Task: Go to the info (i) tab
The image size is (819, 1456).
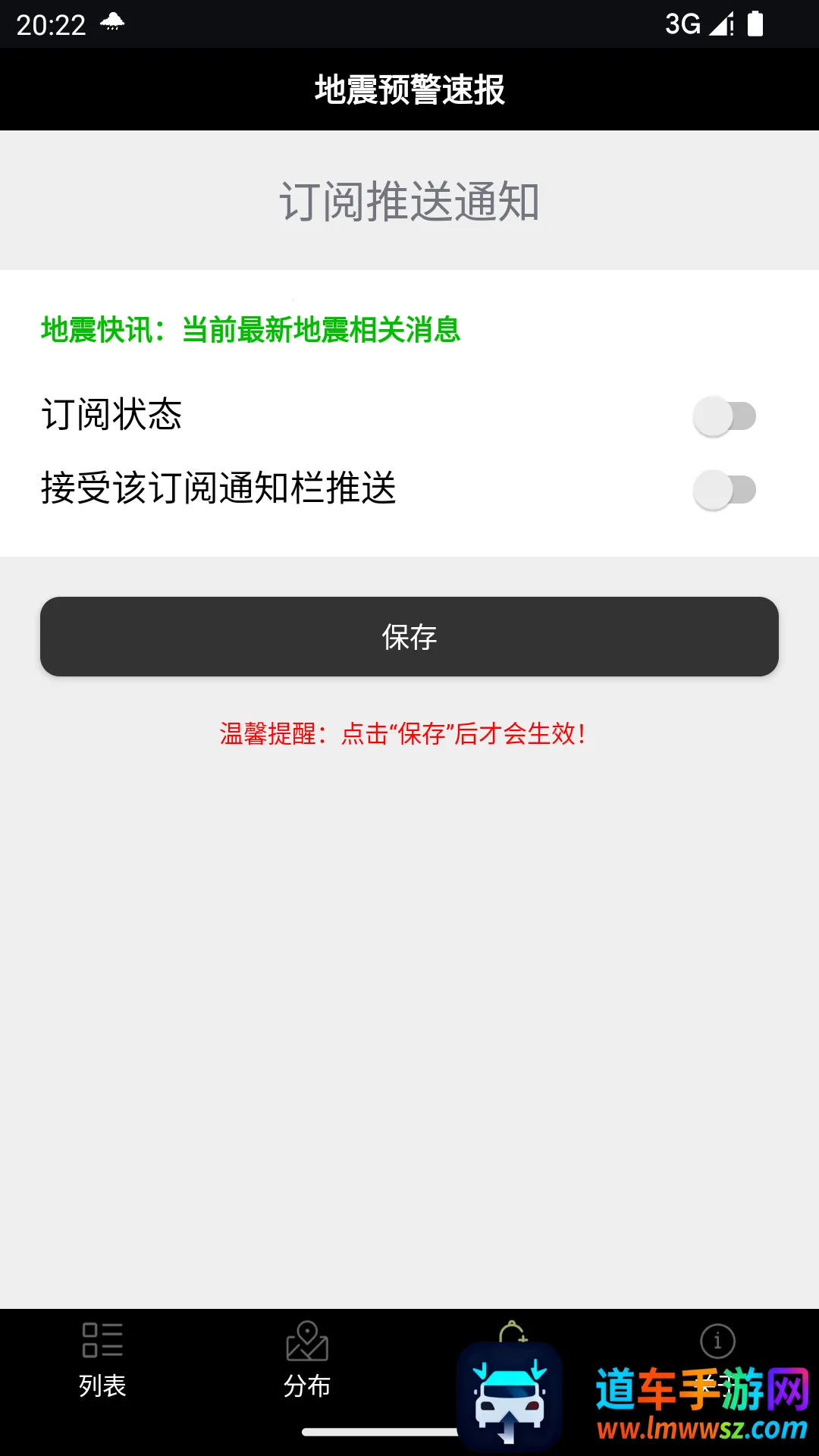Action: click(717, 1342)
